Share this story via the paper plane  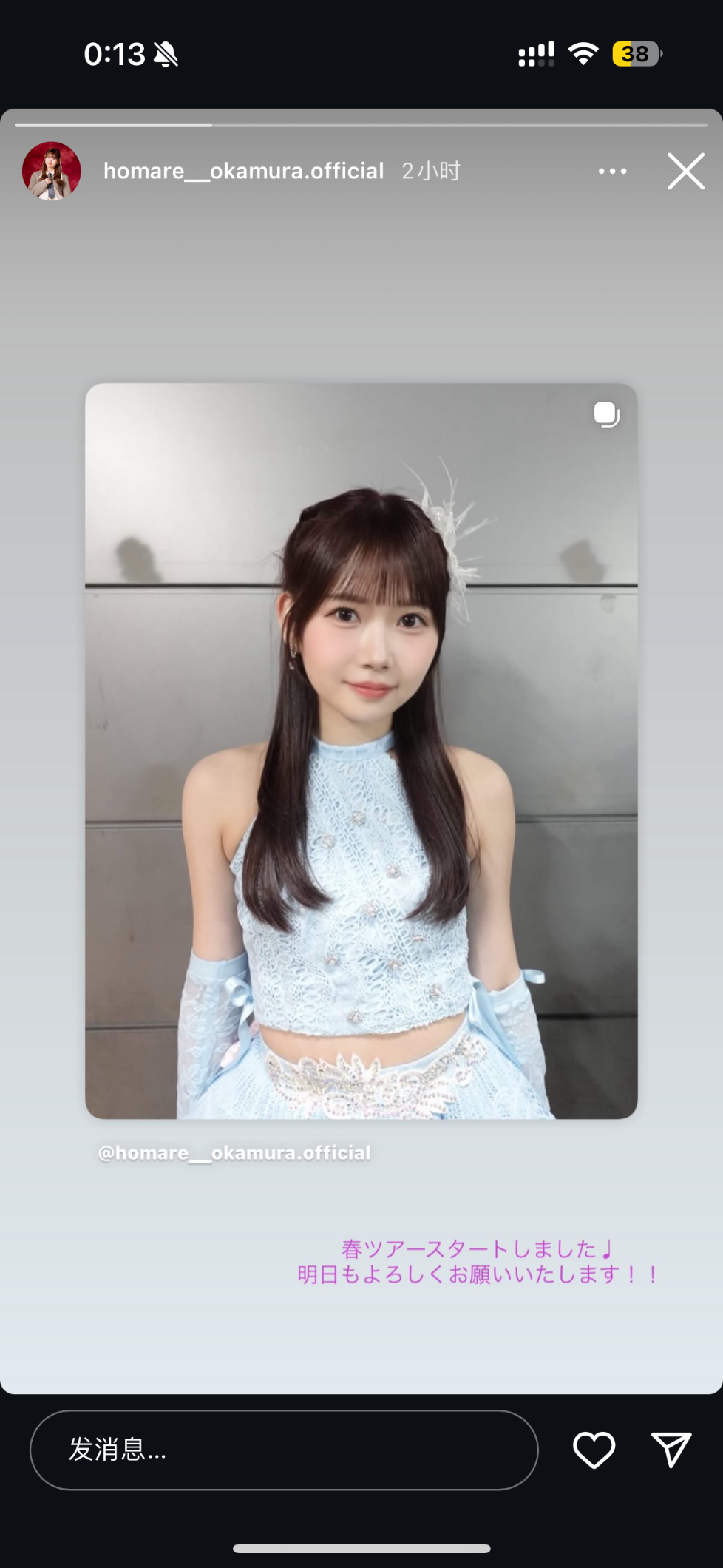[671, 1450]
